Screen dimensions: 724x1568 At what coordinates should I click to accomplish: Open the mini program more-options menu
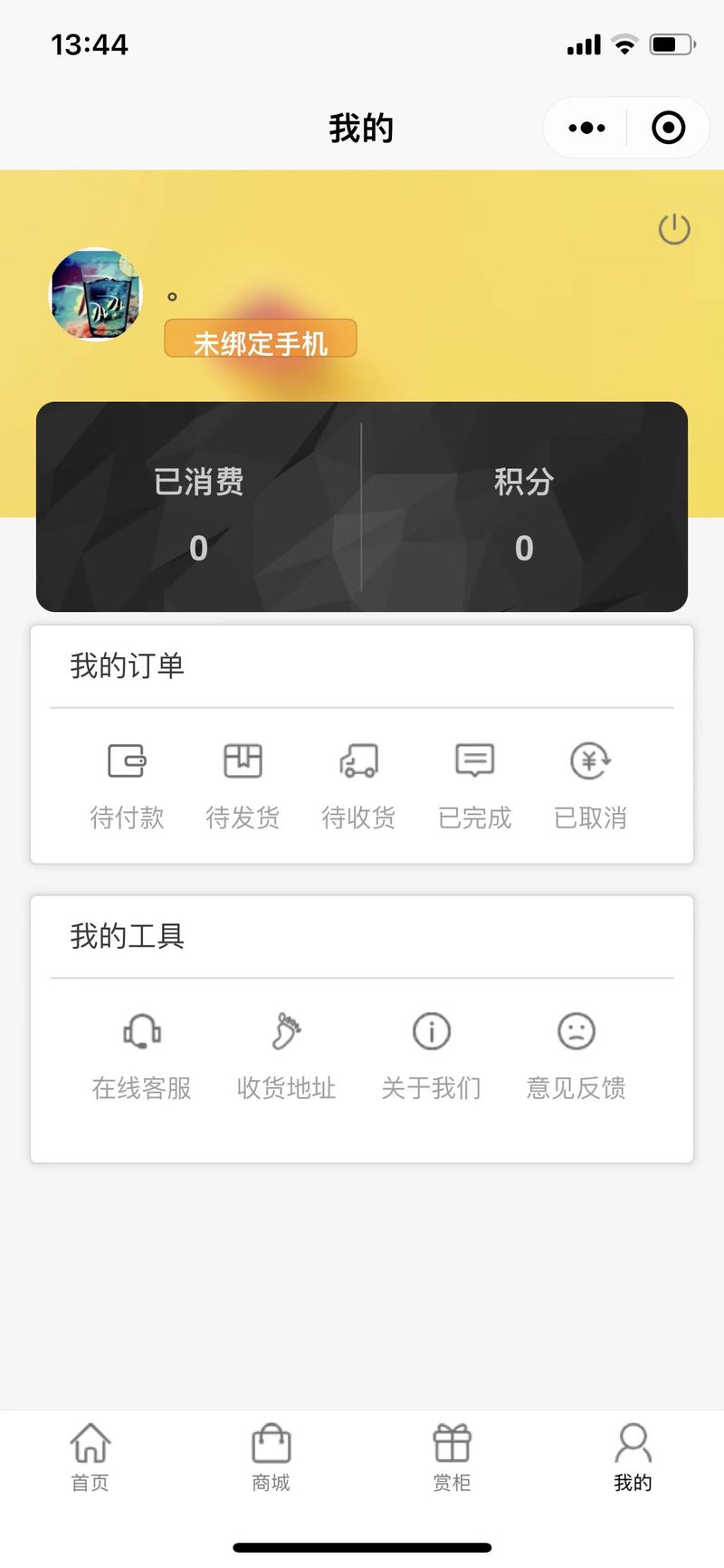[x=586, y=128]
